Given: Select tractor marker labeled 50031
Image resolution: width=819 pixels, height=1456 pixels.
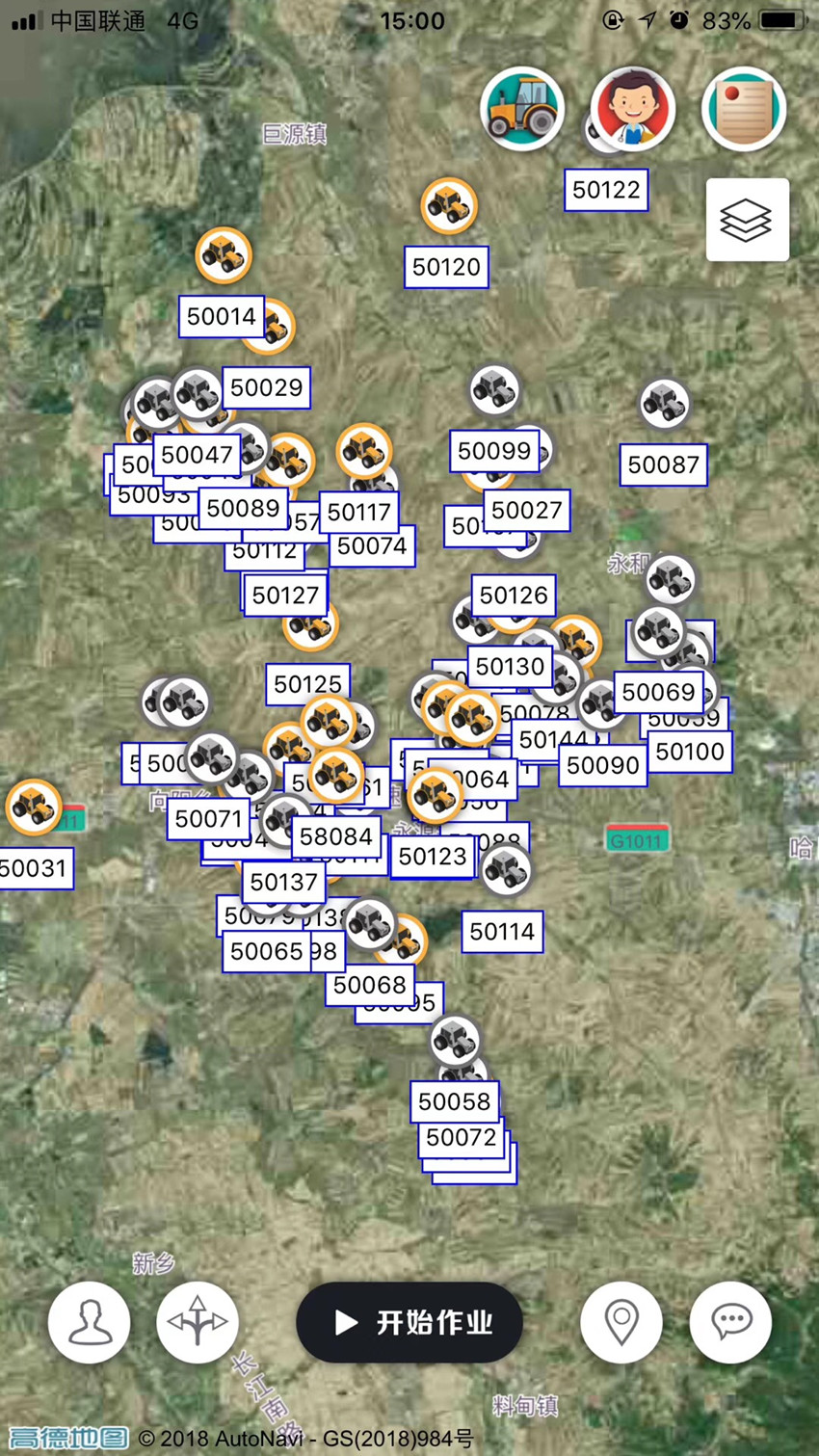Looking at the screenshot, I should (34, 807).
